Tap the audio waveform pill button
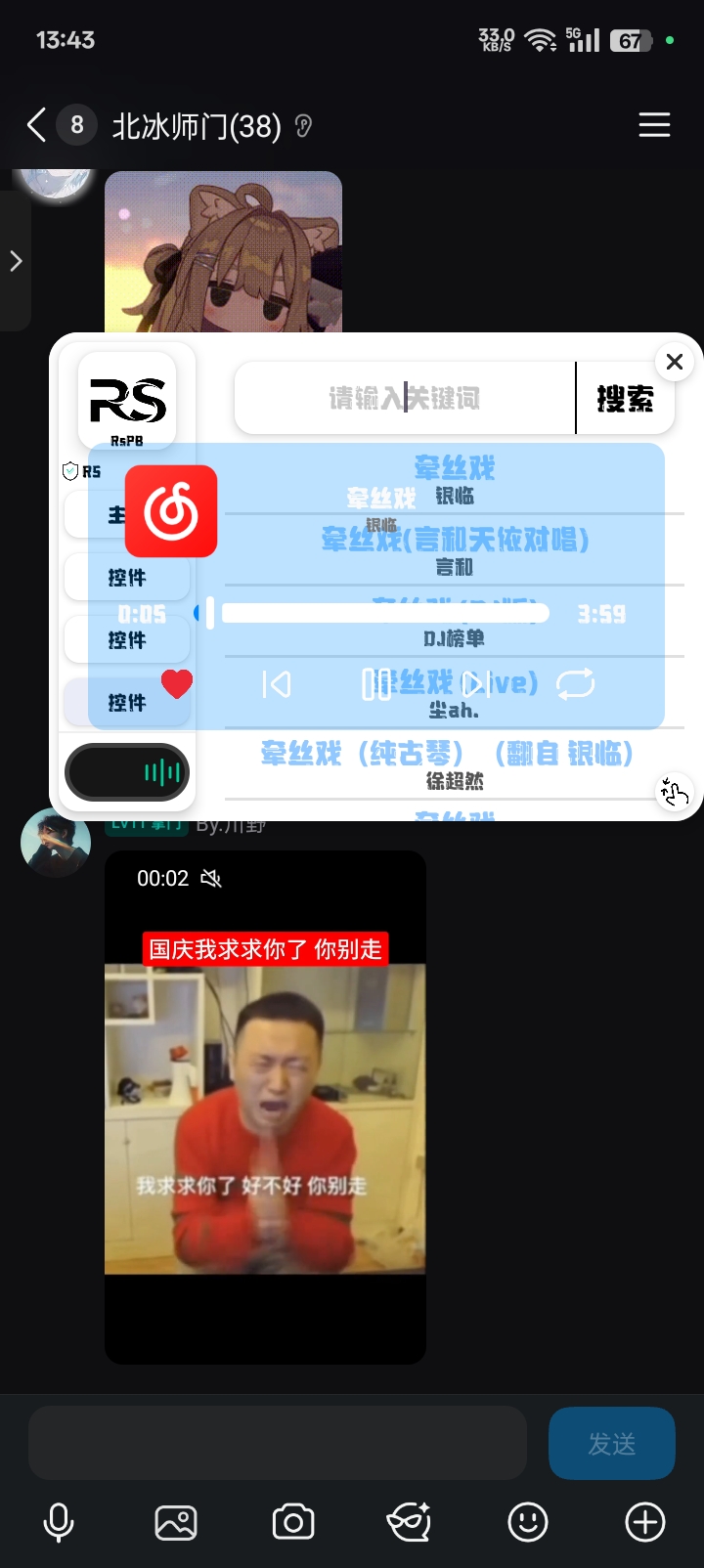Viewport: 704px width, 1568px height. [x=127, y=772]
